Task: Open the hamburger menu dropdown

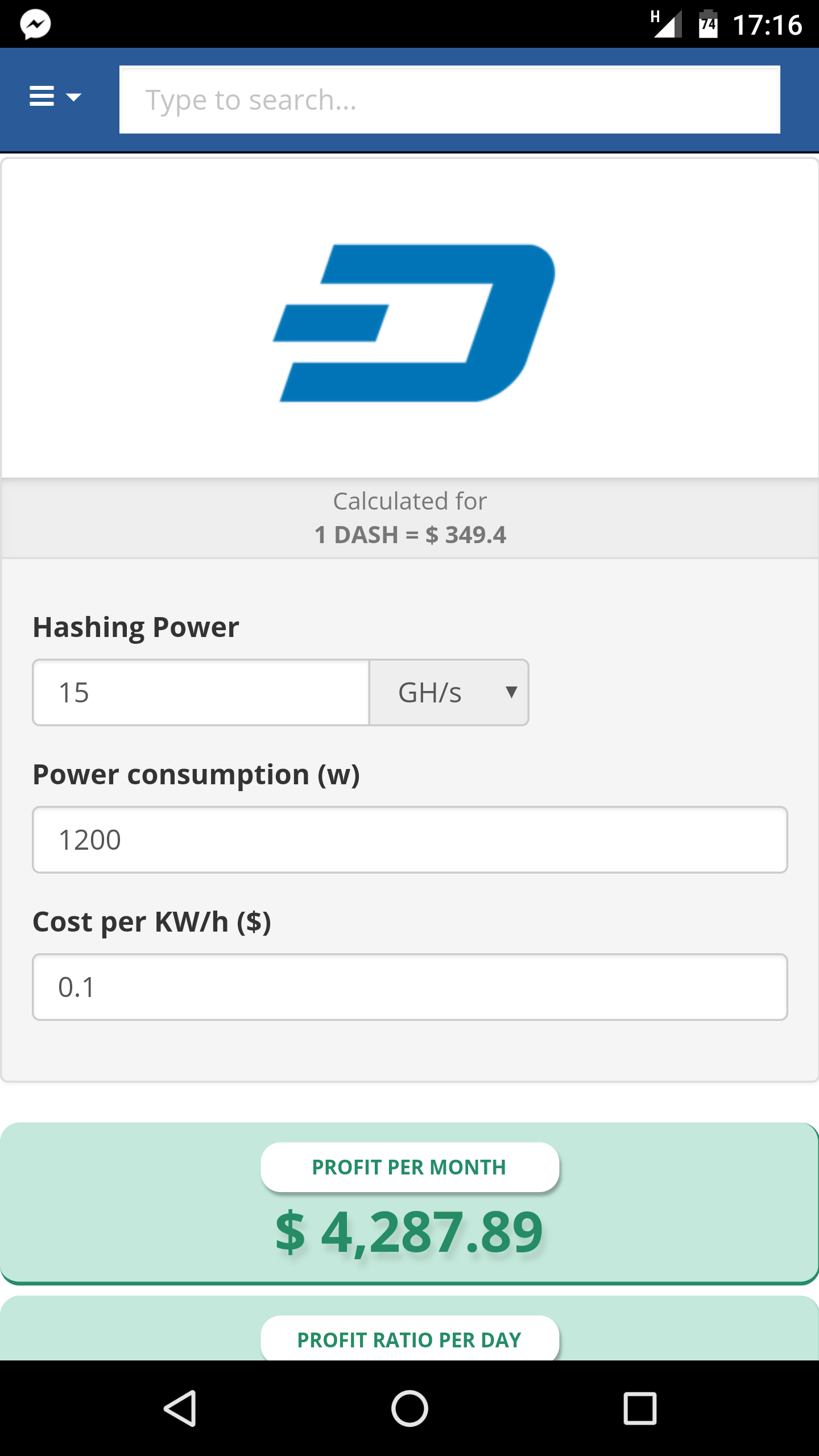Action: pyautogui.click(x=55, y=97)
